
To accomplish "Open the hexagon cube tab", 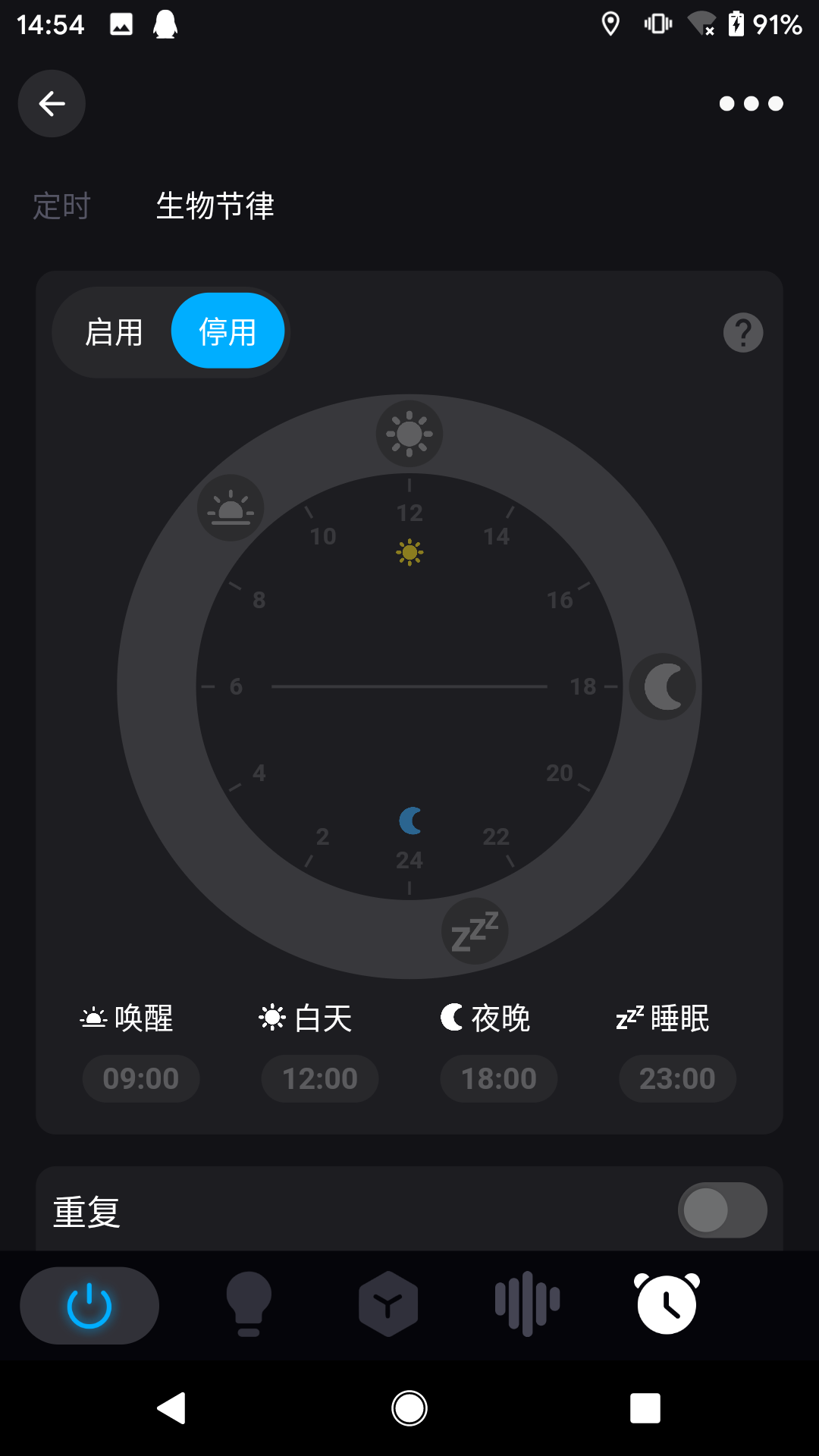I will [388, 1304].
